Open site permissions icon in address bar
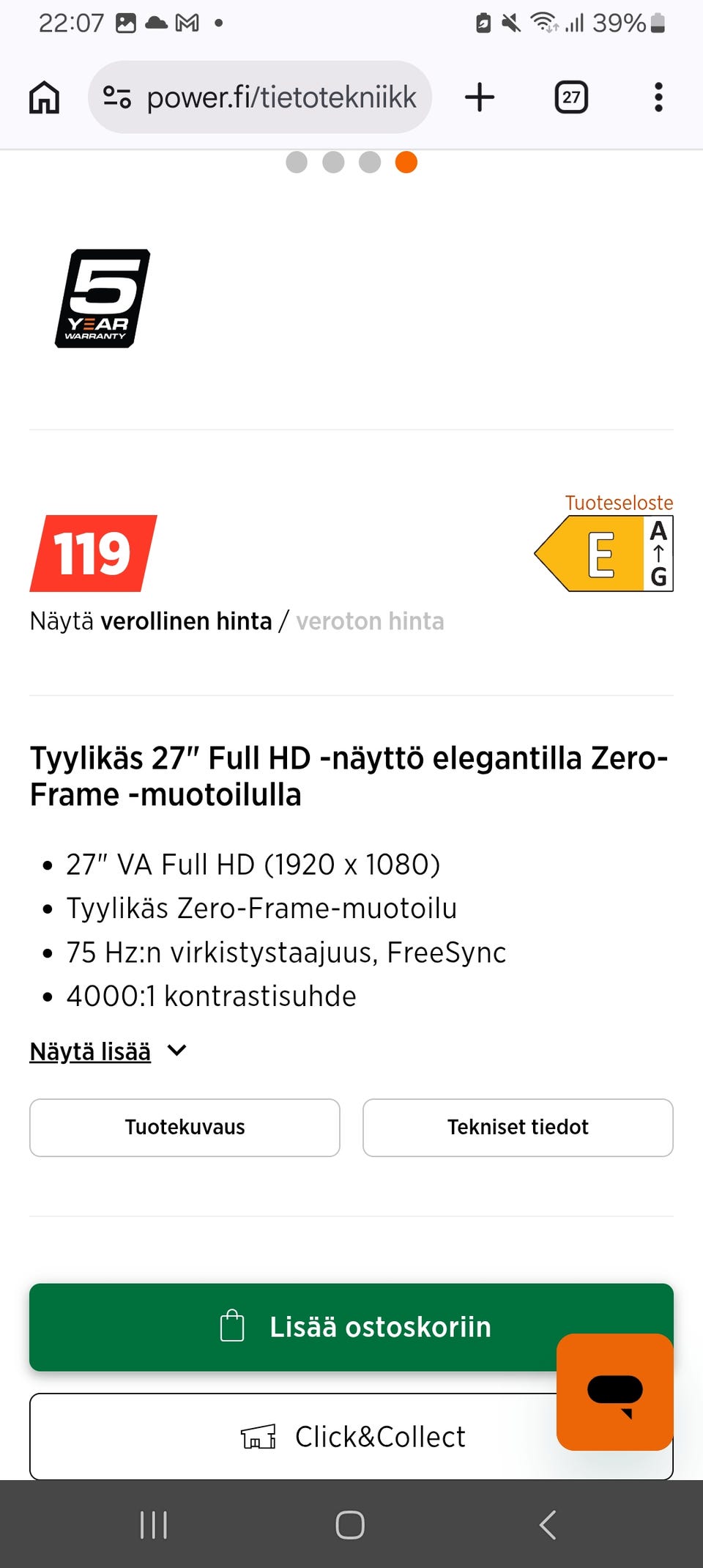The width and height of the screenshot is (703, 1568). point(117,96)
